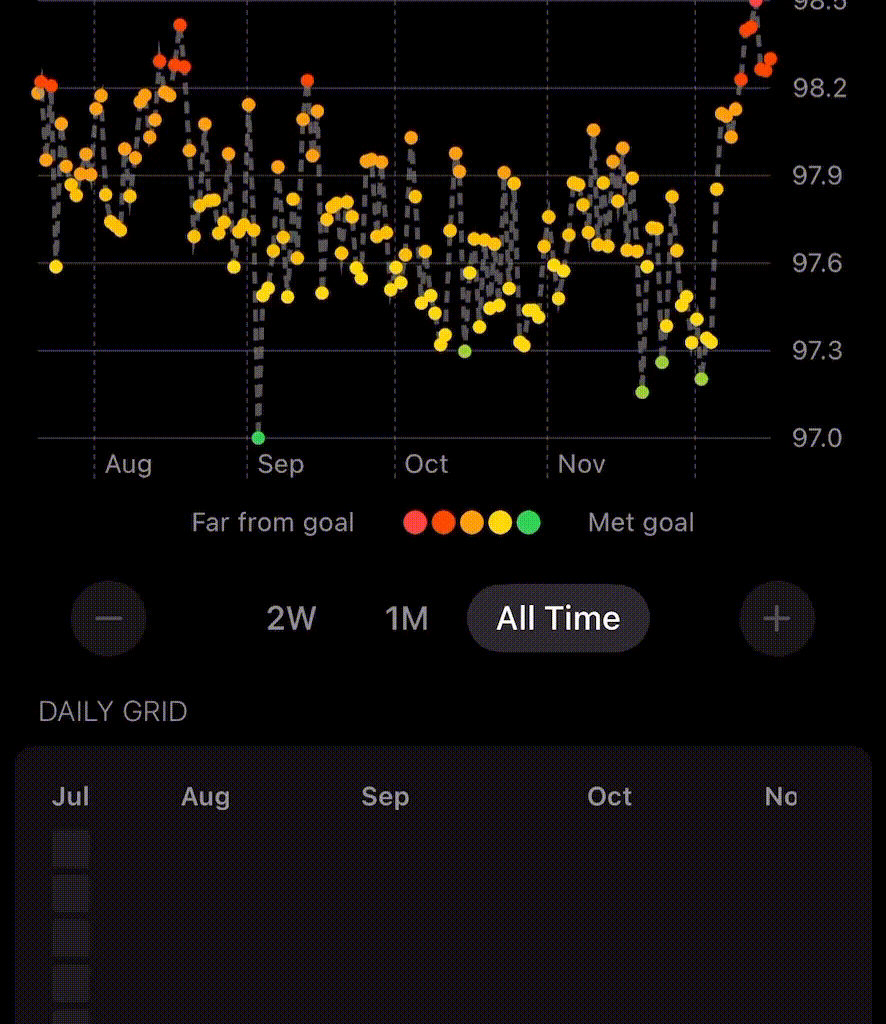Tap the minus zoom-out button
This screenshot has height=1024, width=886.
108,618
